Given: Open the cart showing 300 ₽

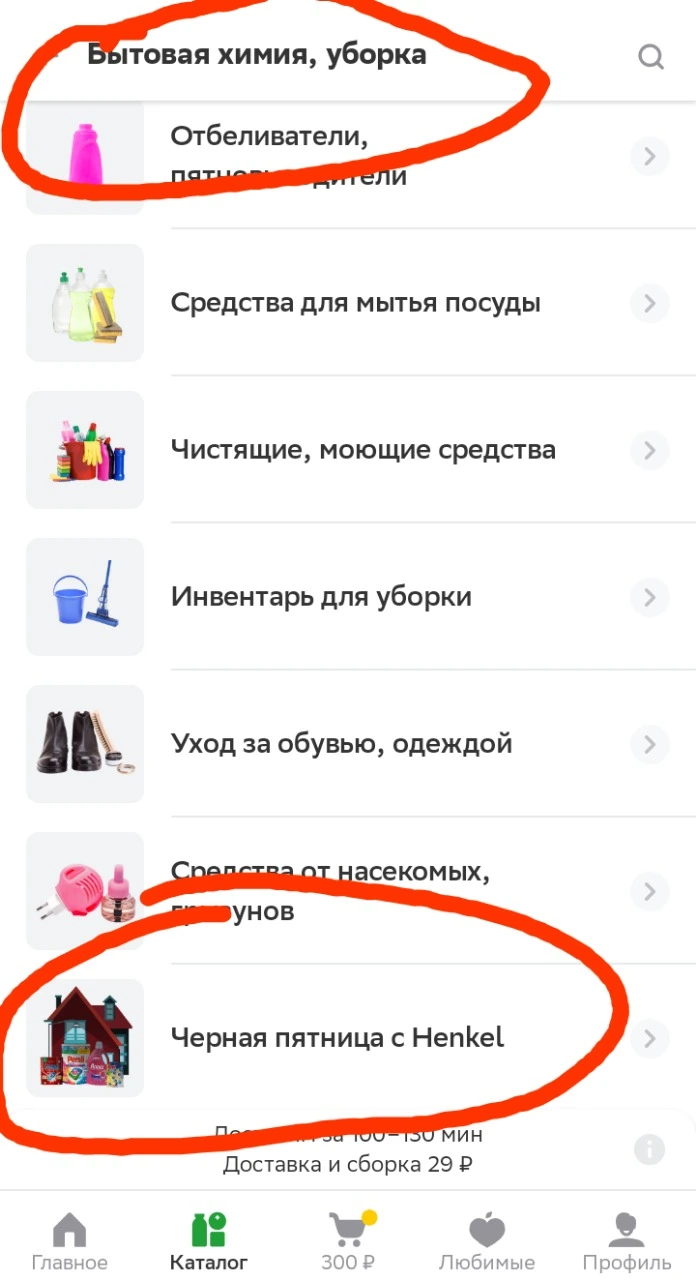Looking at the screenshot, I should point(348,1240).
